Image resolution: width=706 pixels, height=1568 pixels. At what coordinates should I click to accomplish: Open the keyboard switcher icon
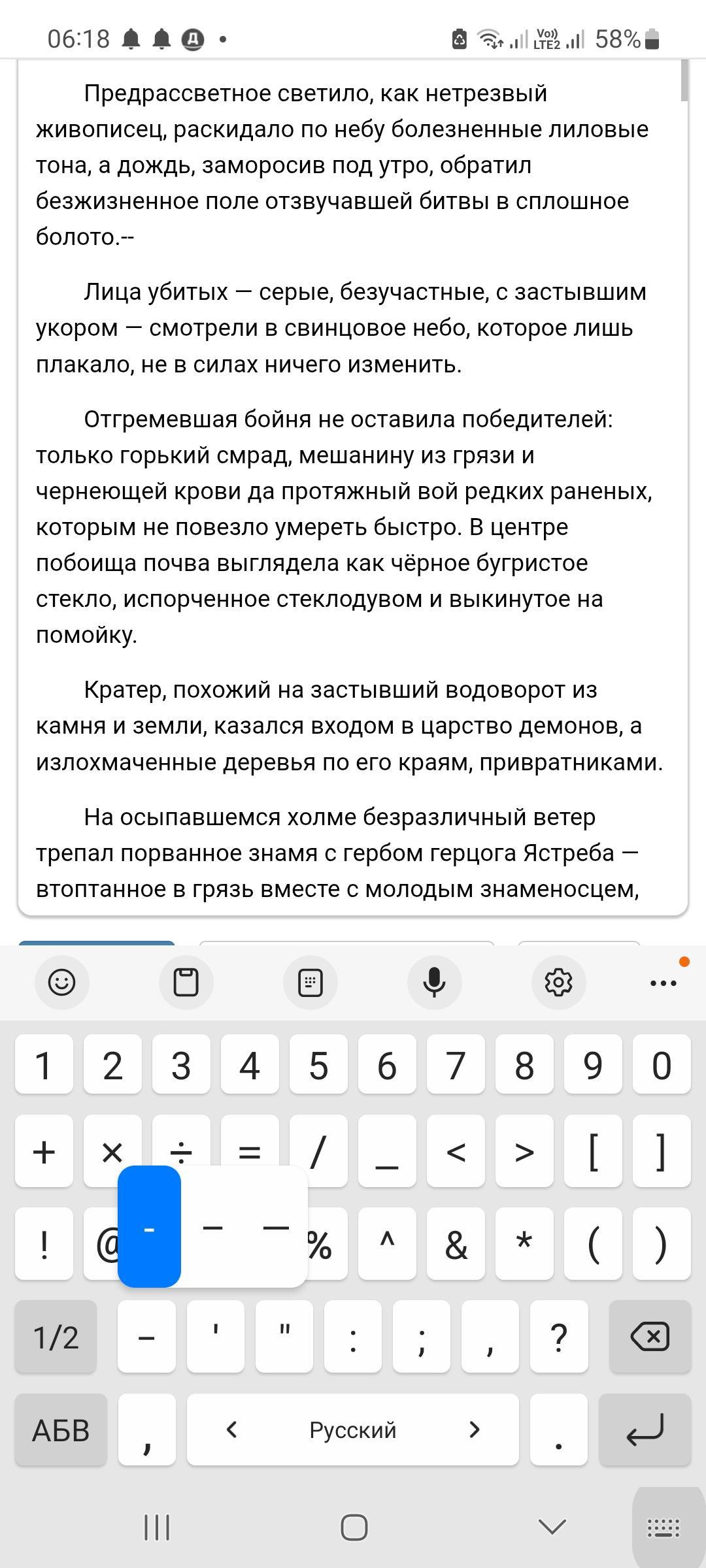click(663, 1527)
